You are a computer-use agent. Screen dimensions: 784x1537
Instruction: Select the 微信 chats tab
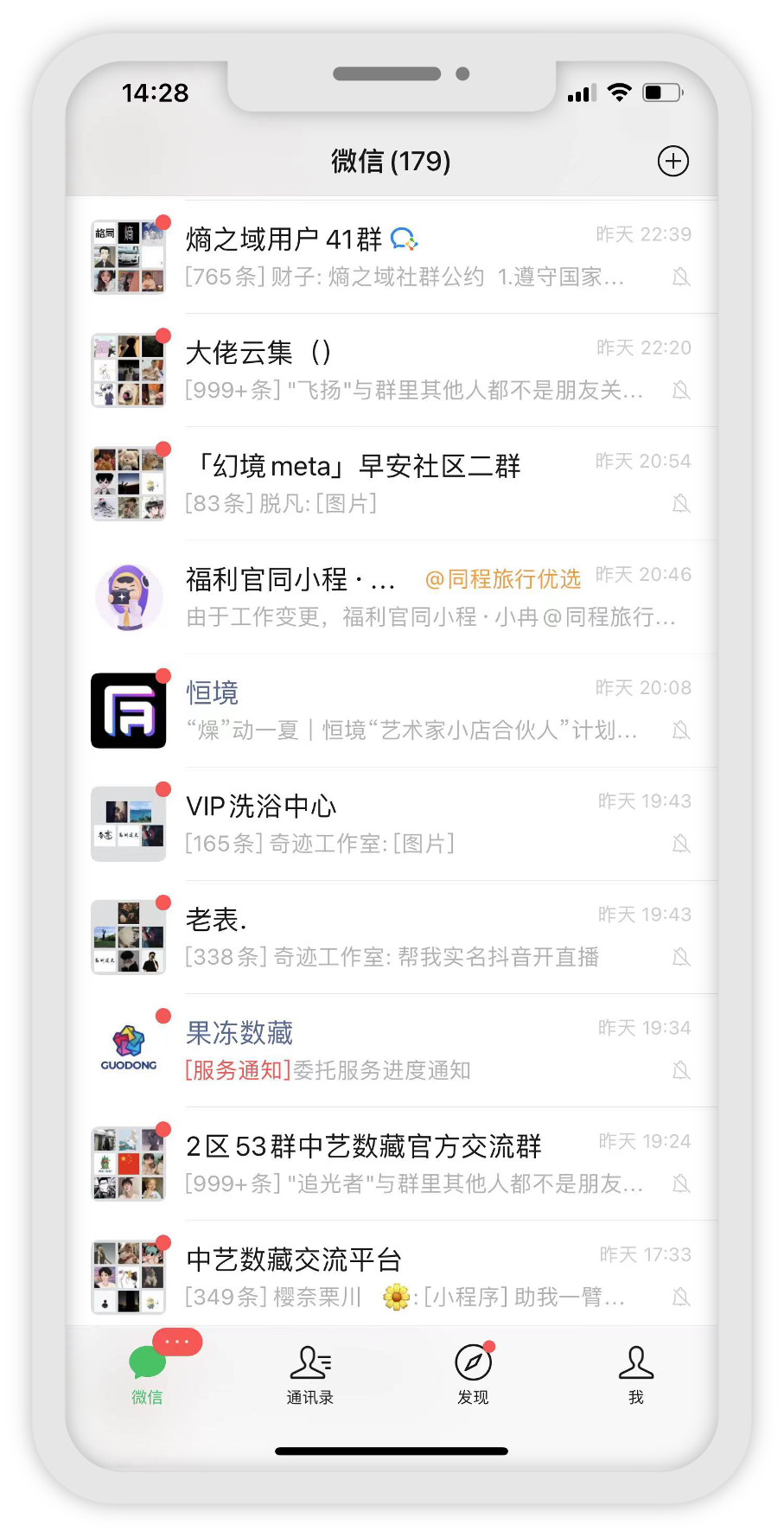pyautogui.click(x=147, y=1373)
